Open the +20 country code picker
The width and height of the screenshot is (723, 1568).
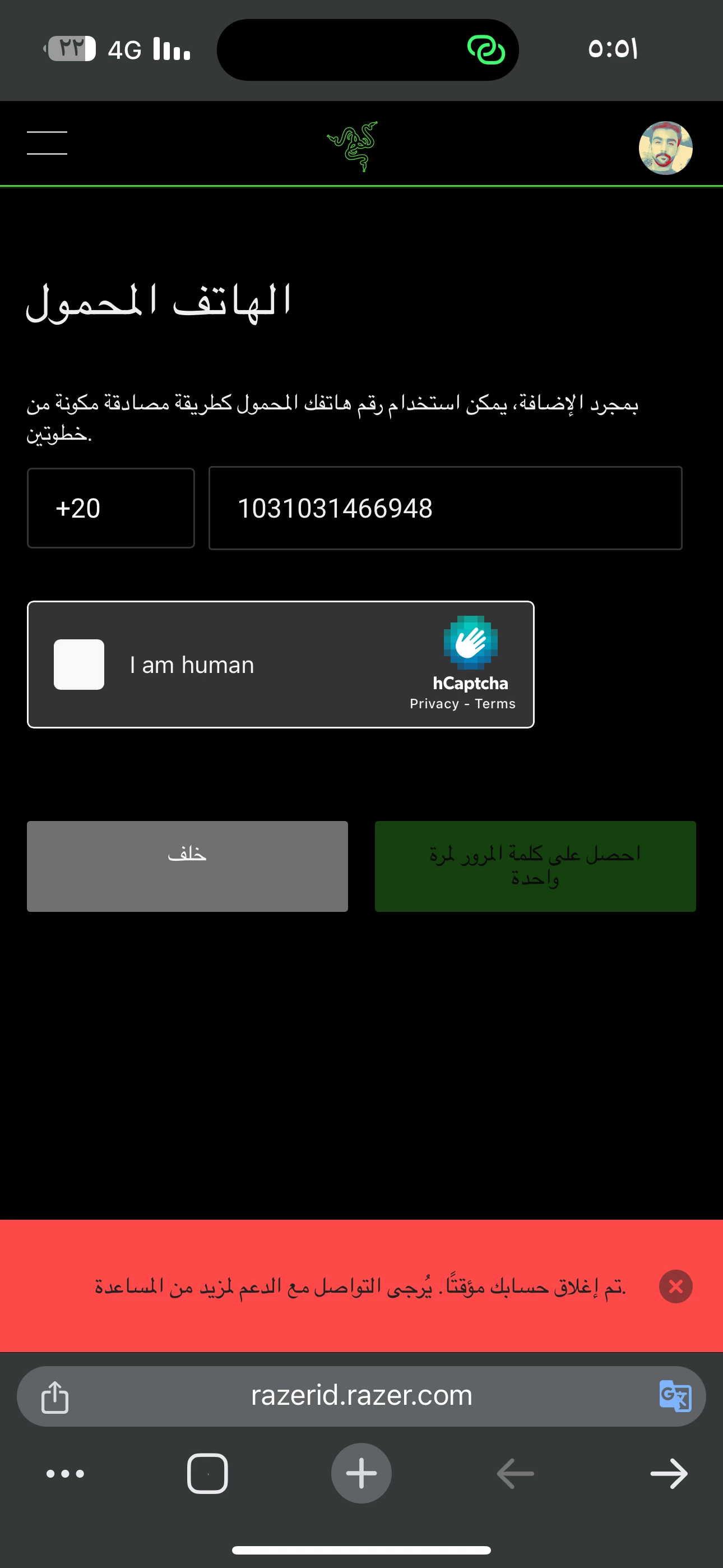coord(111,508)
